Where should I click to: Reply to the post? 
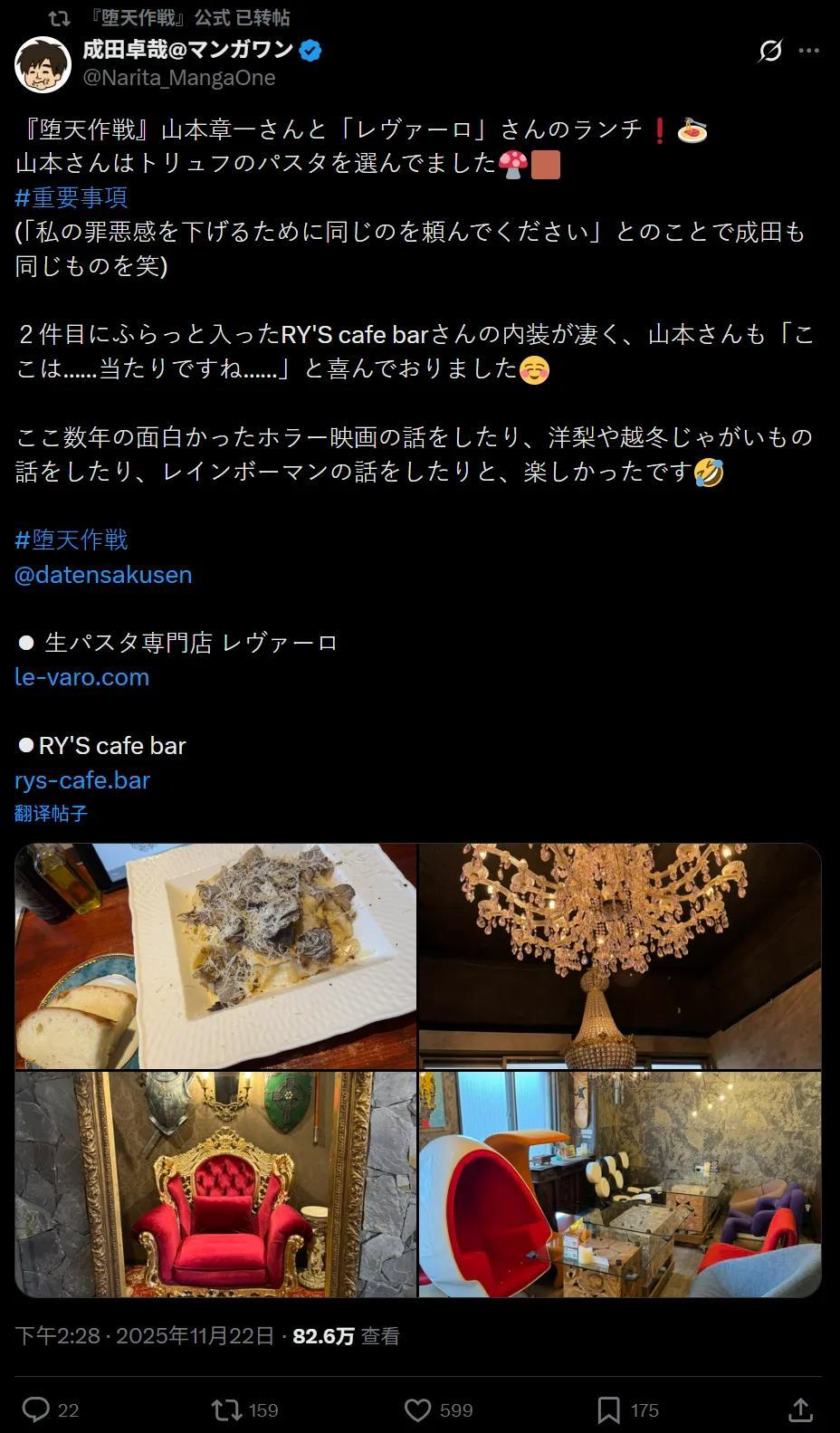36,1409
